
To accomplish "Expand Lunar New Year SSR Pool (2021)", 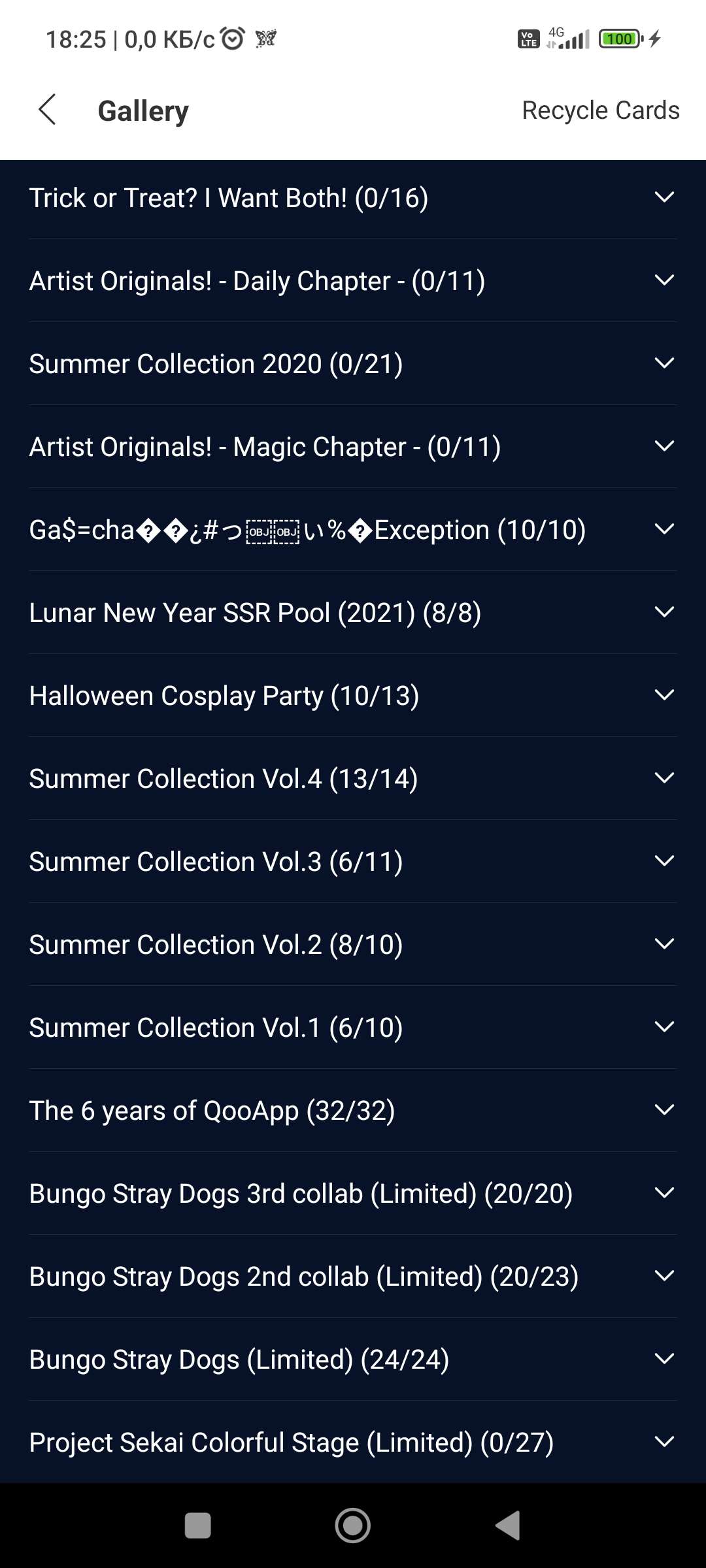I will (x=664, y=612).
